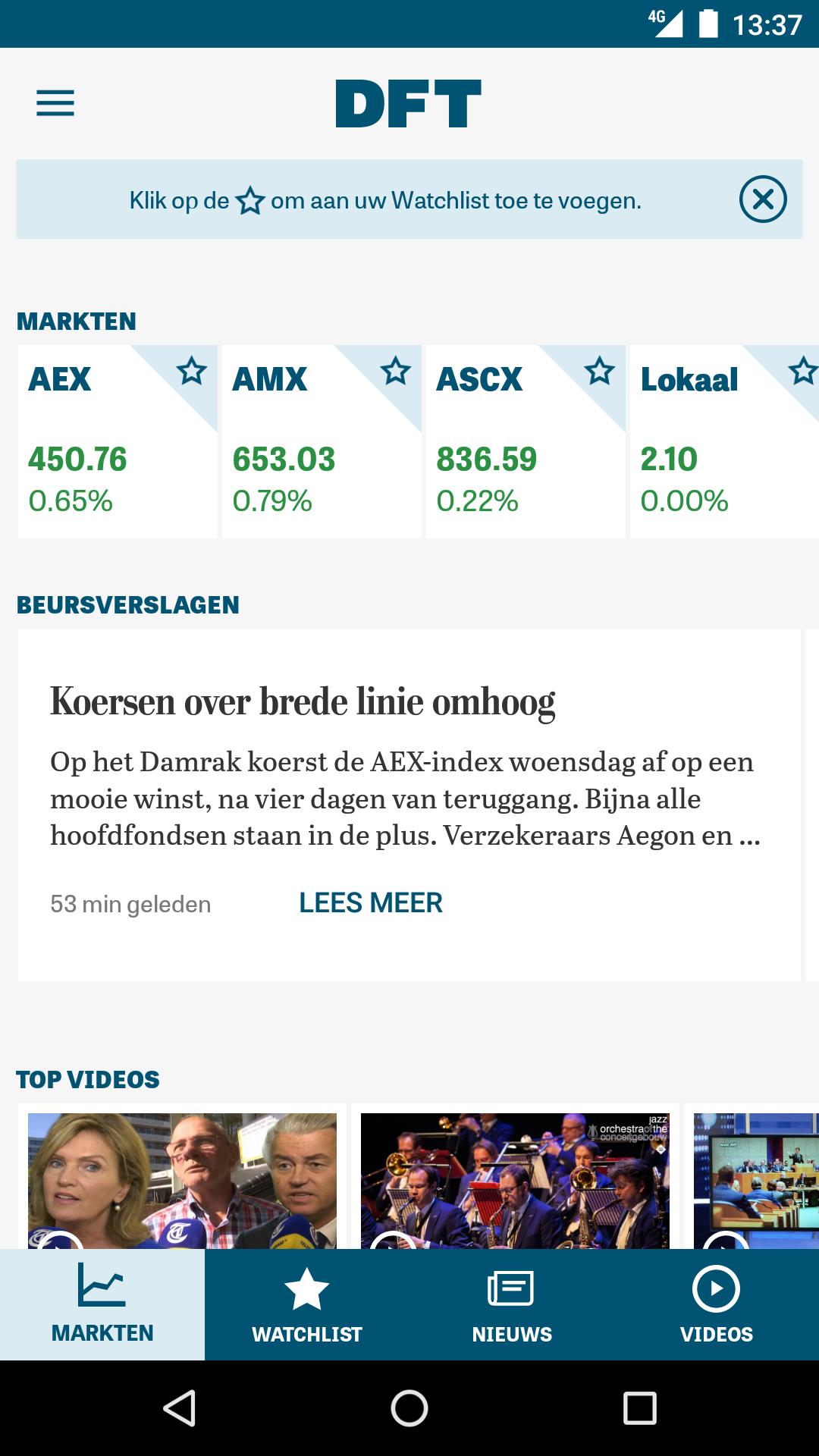This screenshot has height=1456, width=819.
Task: Tap the LEES MEER link
Action: [370, 903]
